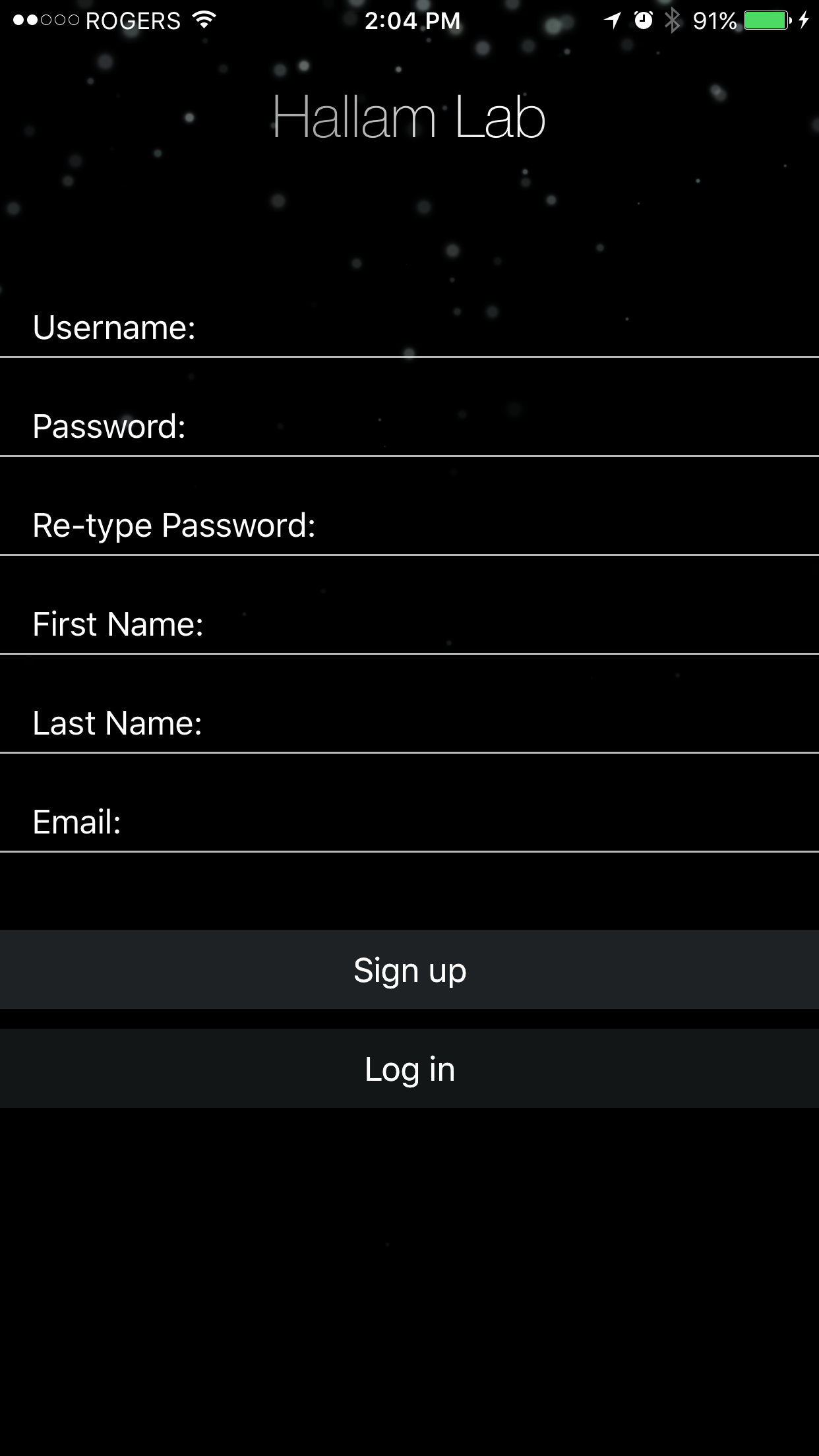Submit the form with Sign up
Screen dimensions: 819x1456
(409, 969)
